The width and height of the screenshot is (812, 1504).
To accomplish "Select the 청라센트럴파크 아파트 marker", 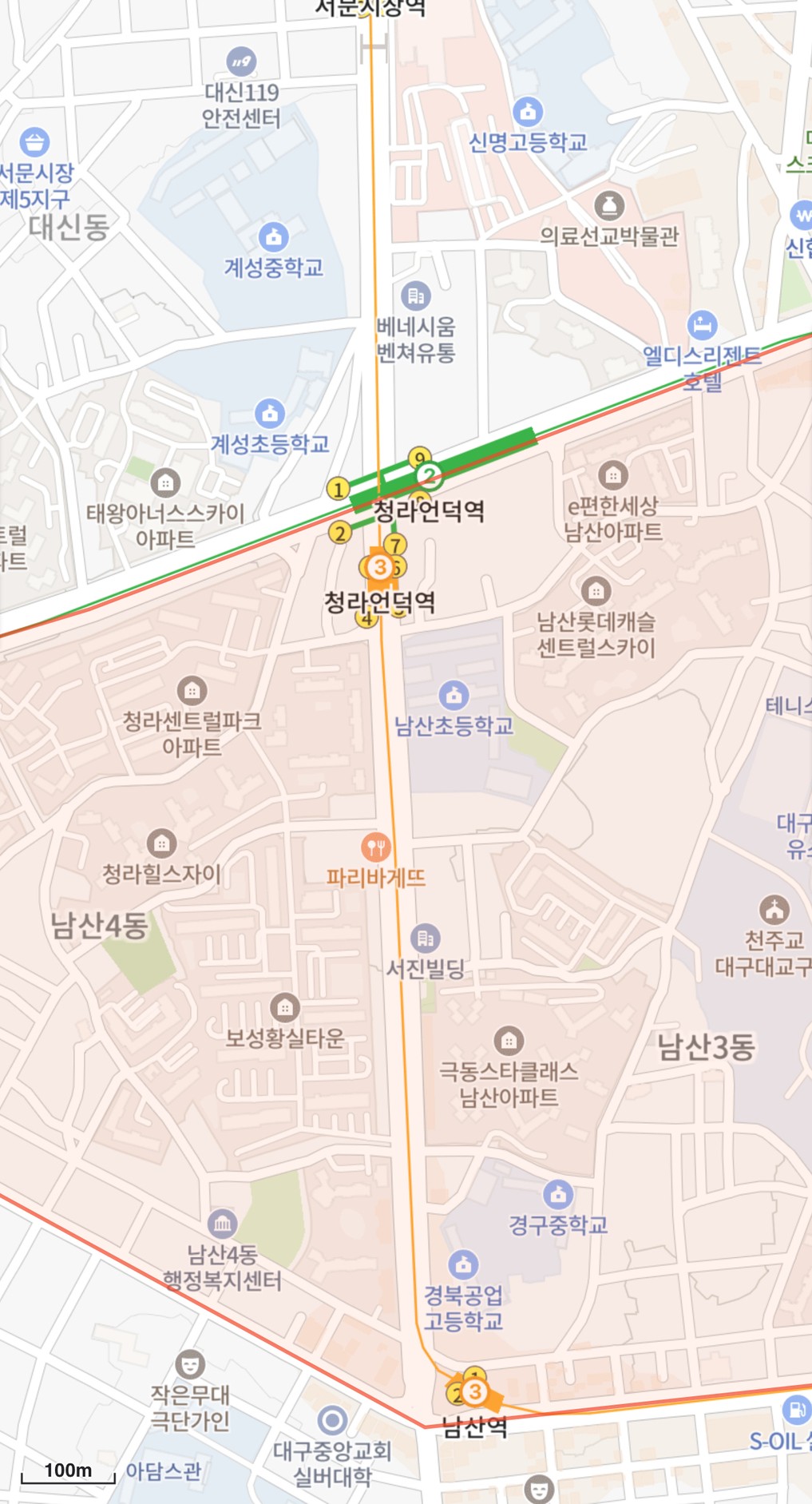I will (x=192, y=690).
